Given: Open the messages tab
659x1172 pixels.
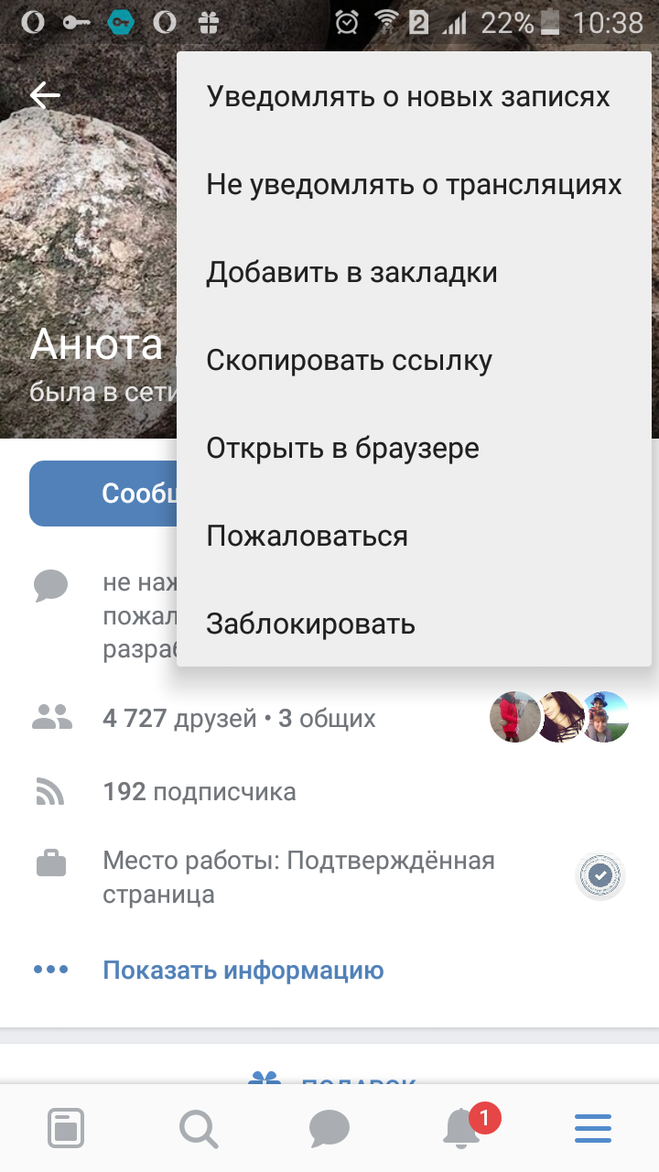Looking at the screenshot, I should [x=329, y=1129].
